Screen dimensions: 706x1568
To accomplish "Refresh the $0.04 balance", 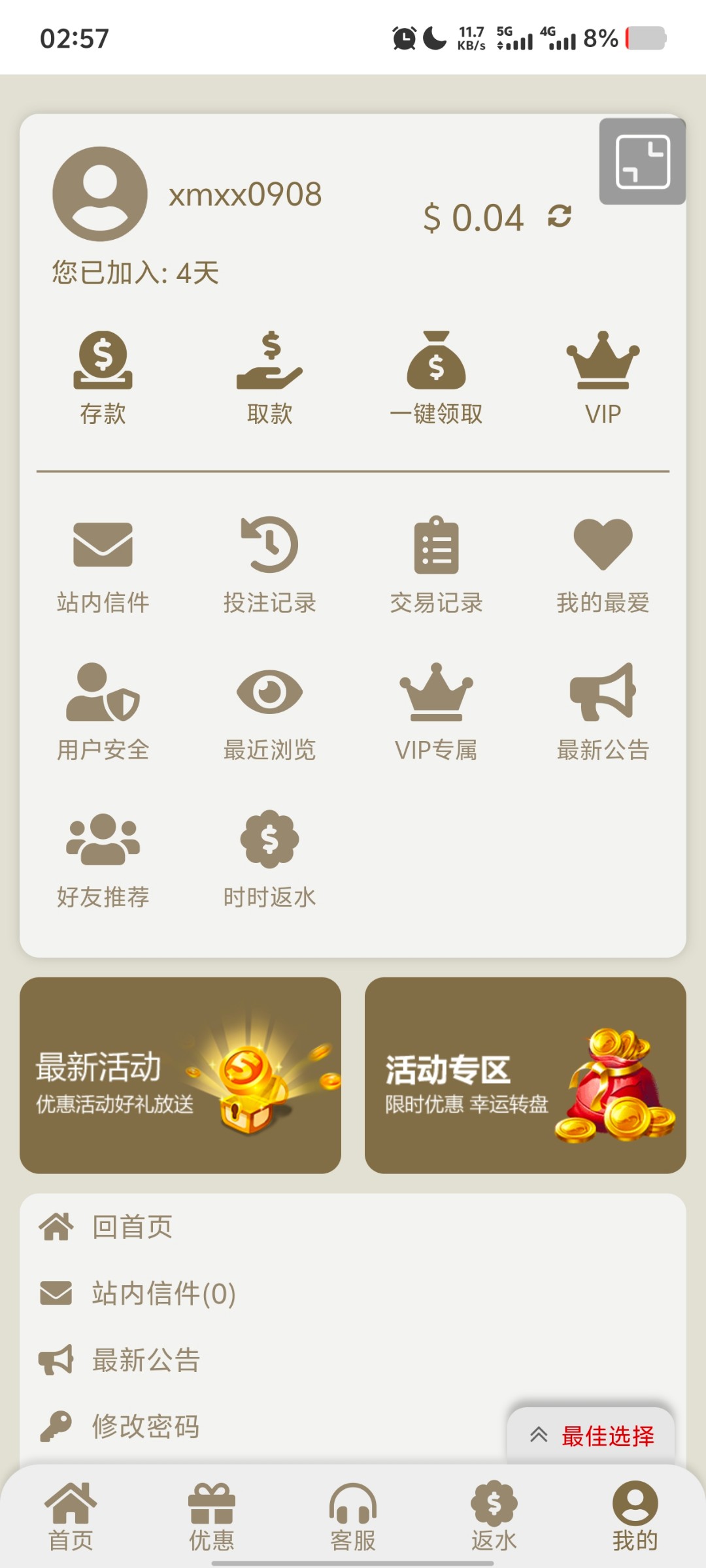I will (559, 218).
